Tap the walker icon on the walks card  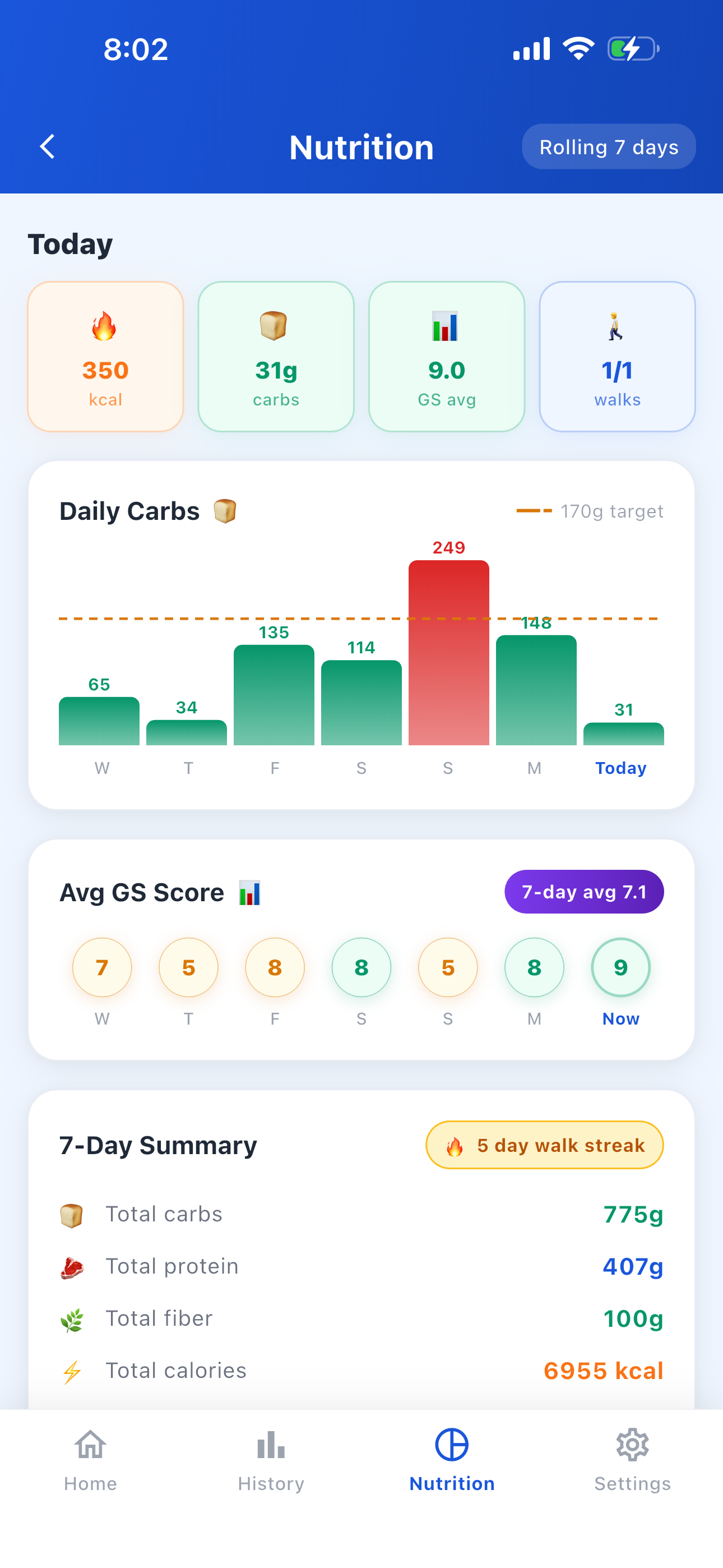(x=617, y=328)
